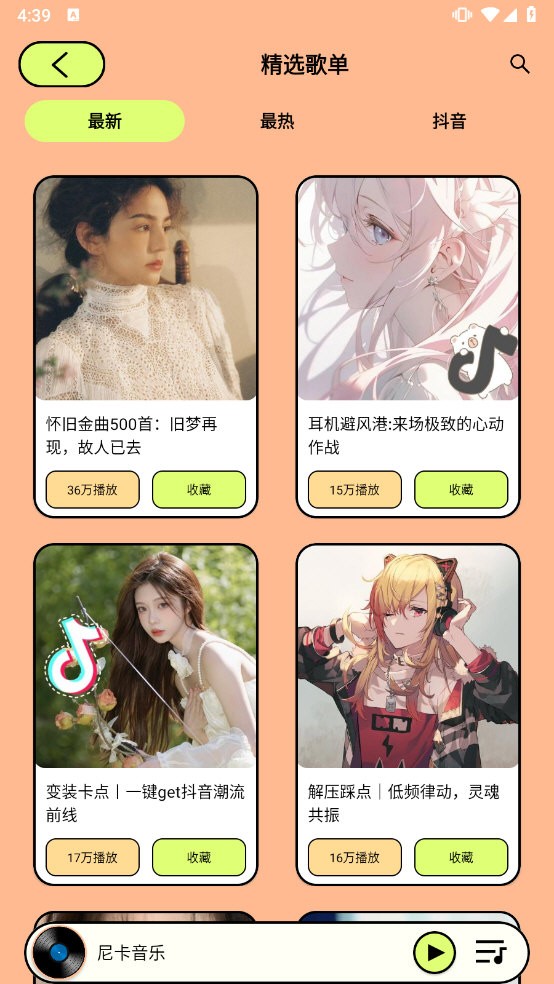
Task: Tap the 17万播放 button
Action: [x=92, y=857]
